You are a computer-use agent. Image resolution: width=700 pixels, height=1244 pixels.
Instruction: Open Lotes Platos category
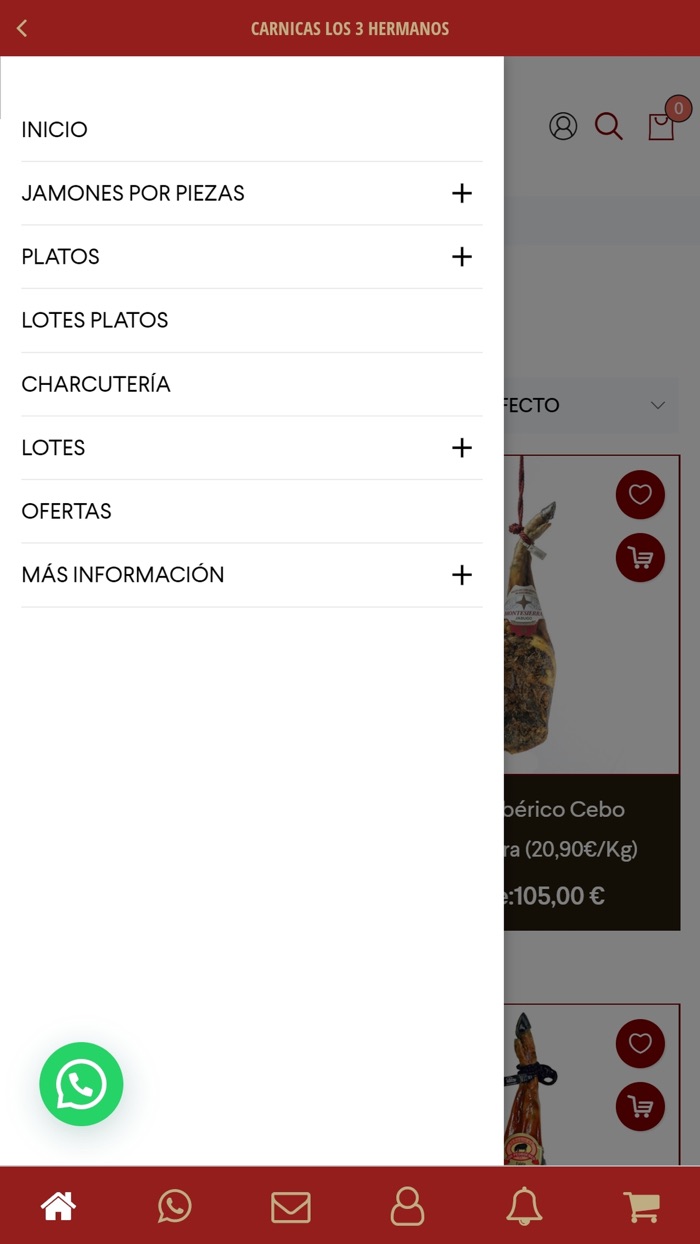(95, 320)
